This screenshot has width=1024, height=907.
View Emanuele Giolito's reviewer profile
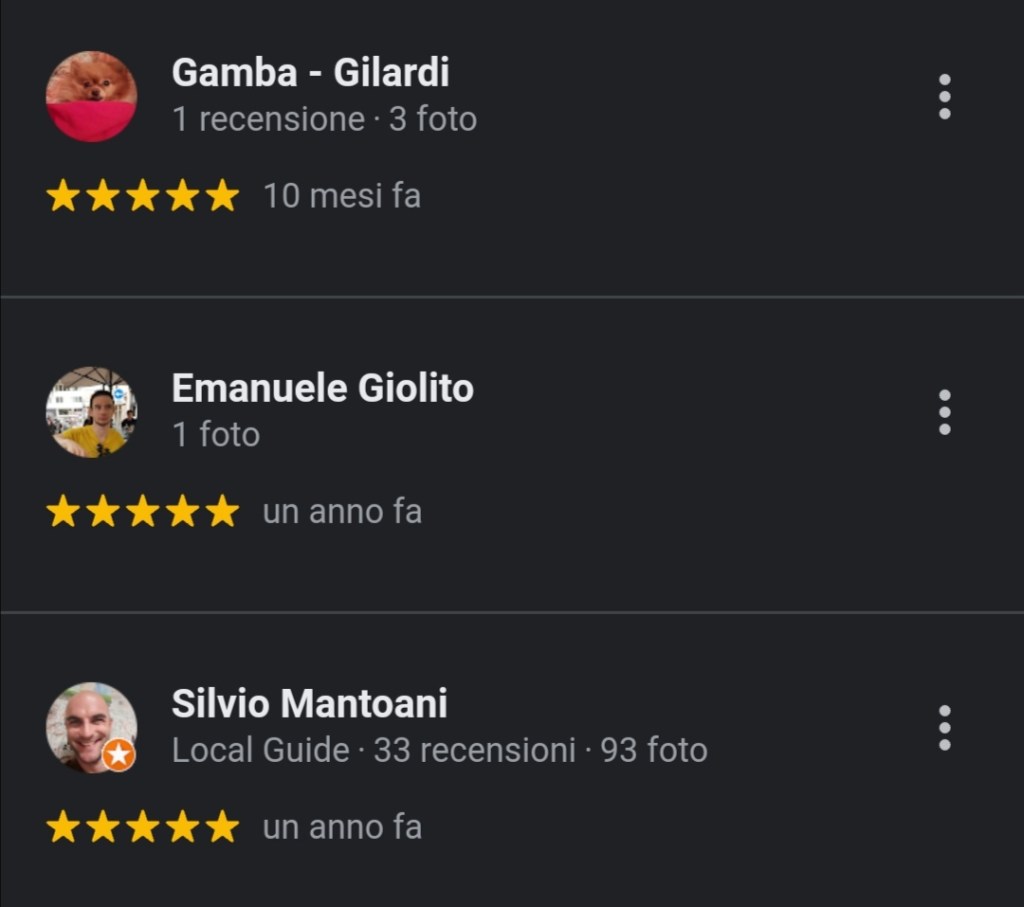click(322, 388)
